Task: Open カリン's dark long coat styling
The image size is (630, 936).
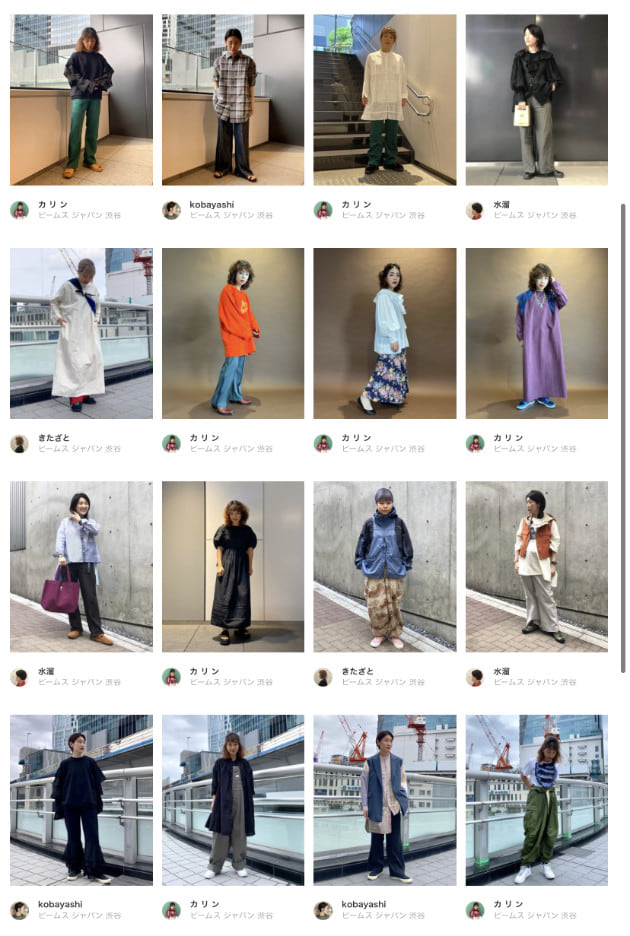Action: (x=233, y=799)
